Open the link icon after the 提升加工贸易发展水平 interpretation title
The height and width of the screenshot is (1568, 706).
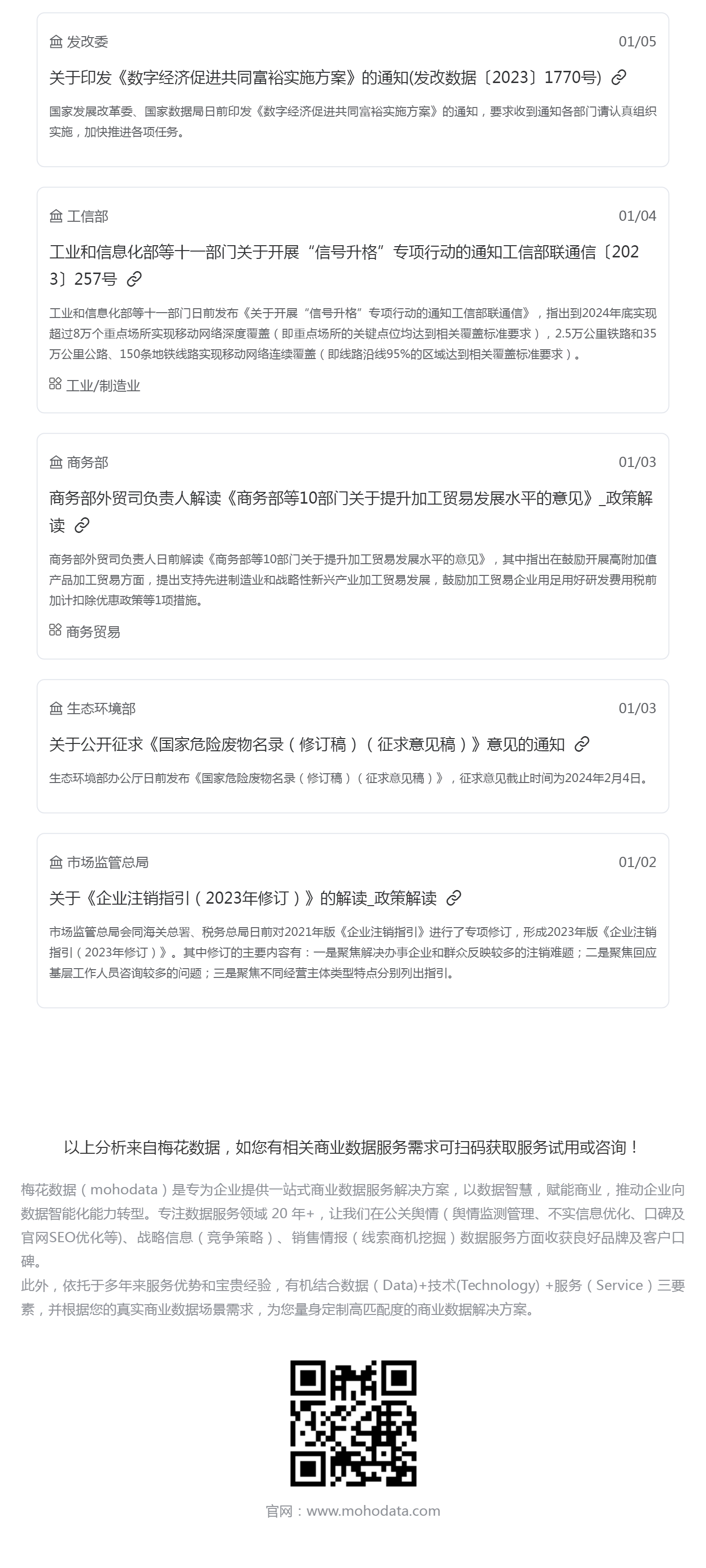click(x=82, y=525)
